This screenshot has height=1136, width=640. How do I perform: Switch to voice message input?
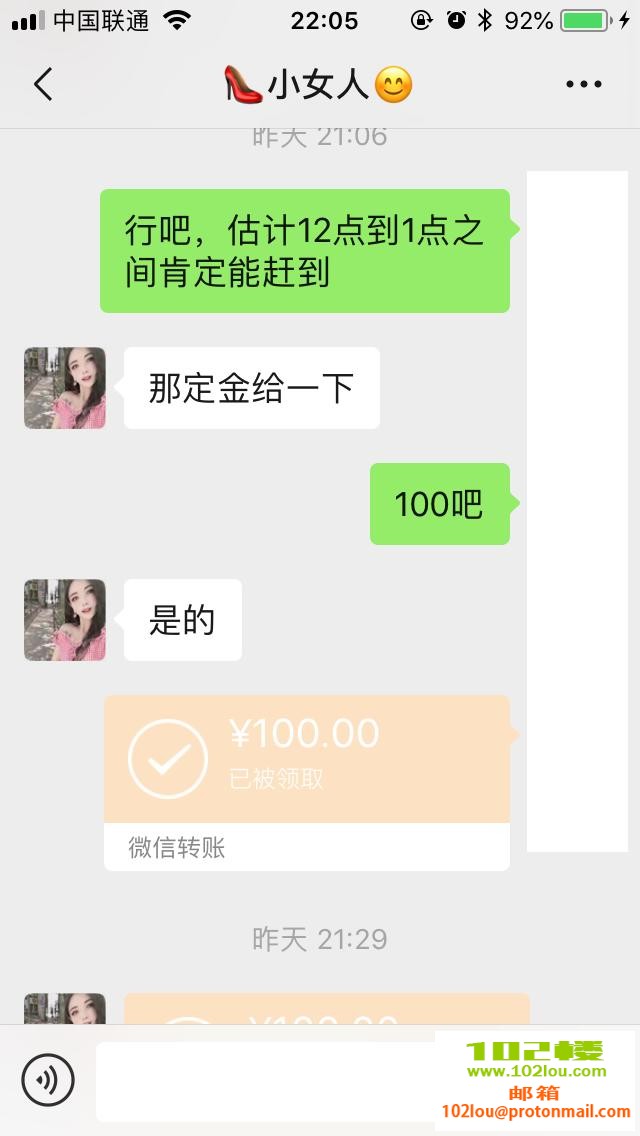(x=48, y=1080)
